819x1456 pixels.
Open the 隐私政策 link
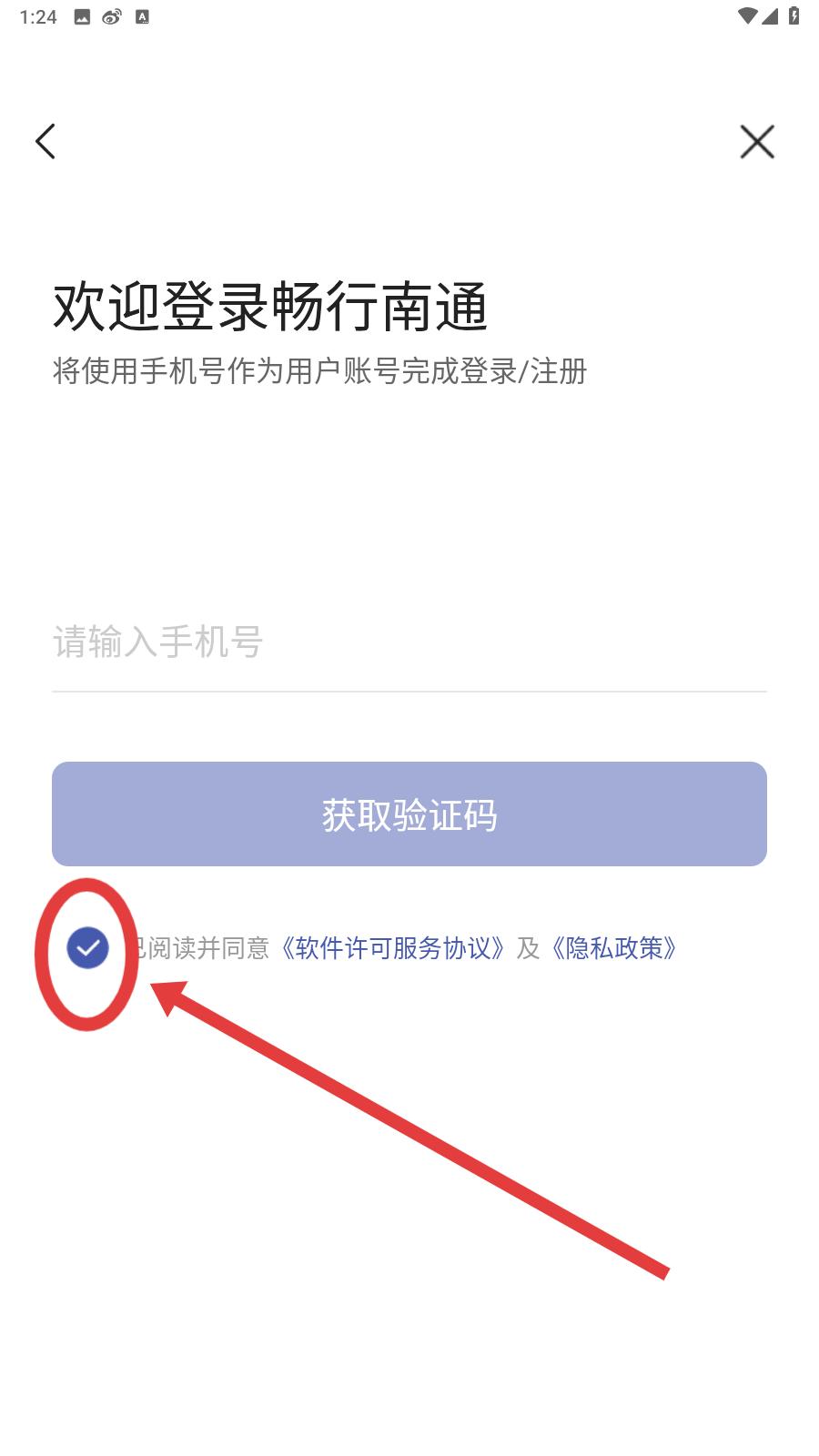(614, 948)
